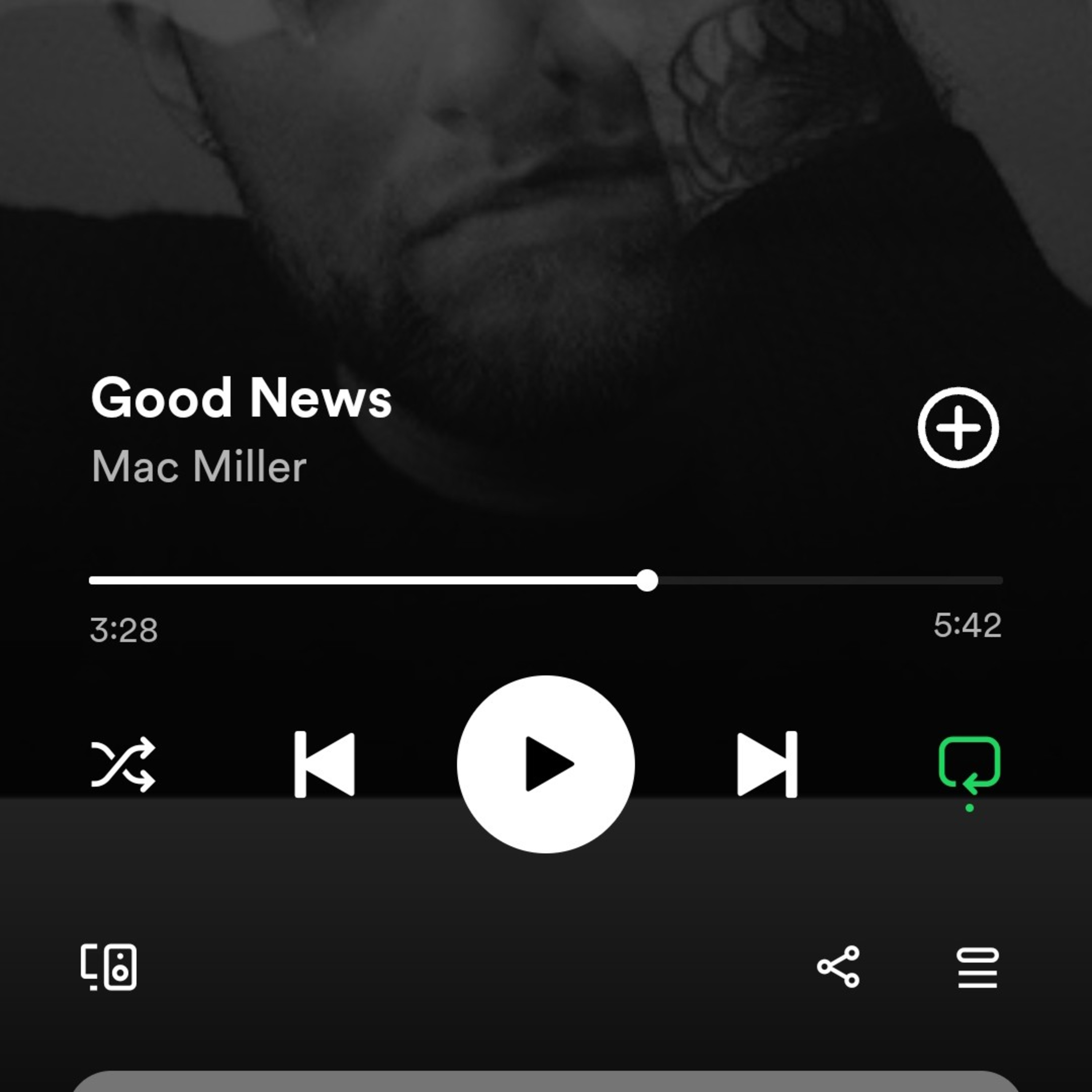This screenshot has width=1092, height=1092.
Task: Open the play queue
Action: click(978, 968)
